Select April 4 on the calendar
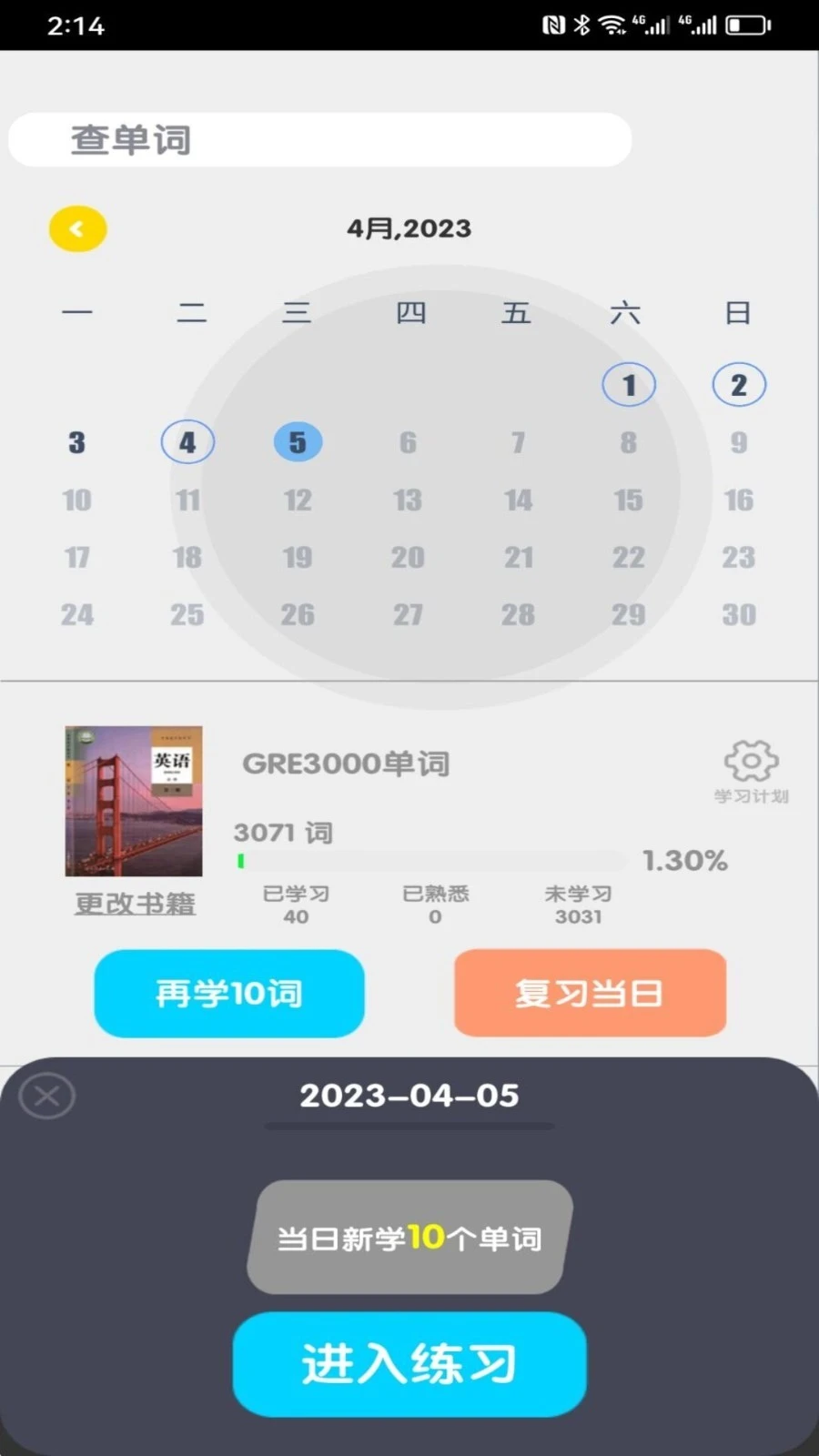819x1456 pixels. (x=187, y=443)
